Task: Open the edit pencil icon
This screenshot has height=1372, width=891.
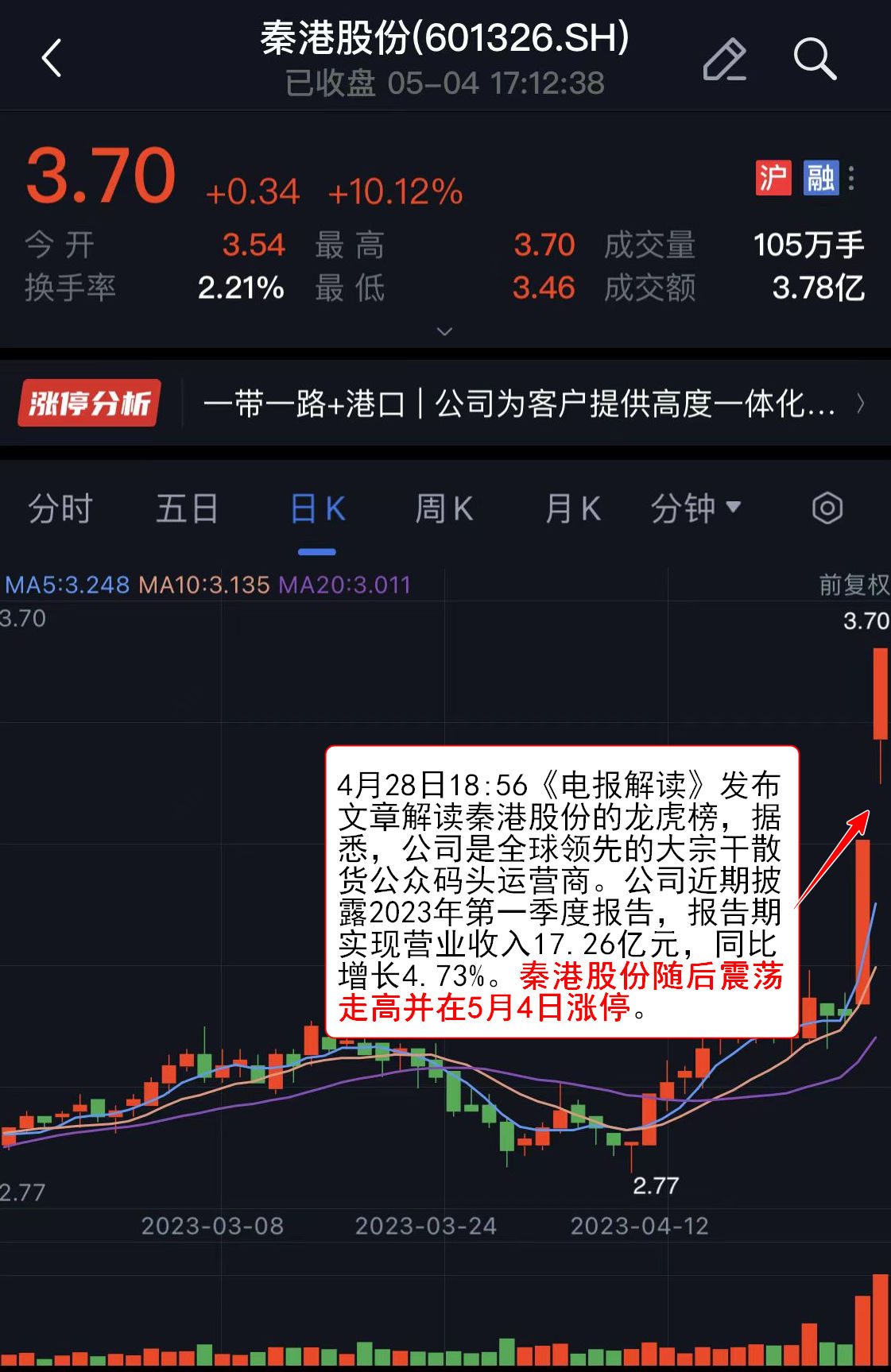Action: pyautogui.click(x=724, y=60)
